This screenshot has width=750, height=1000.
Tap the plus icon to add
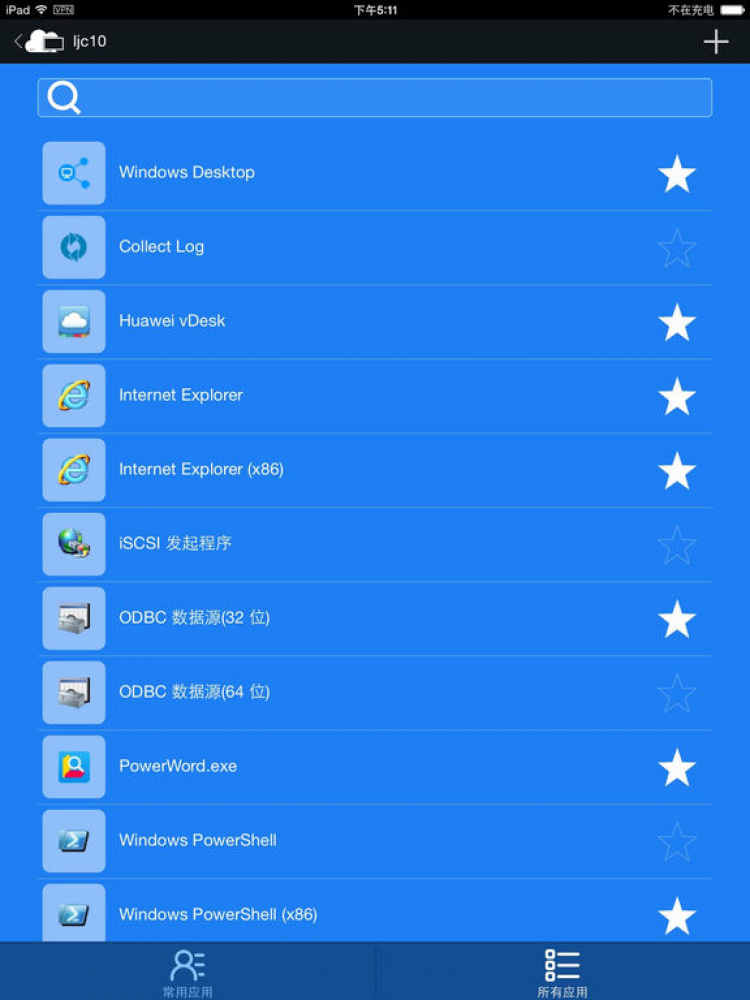(716, 42)
